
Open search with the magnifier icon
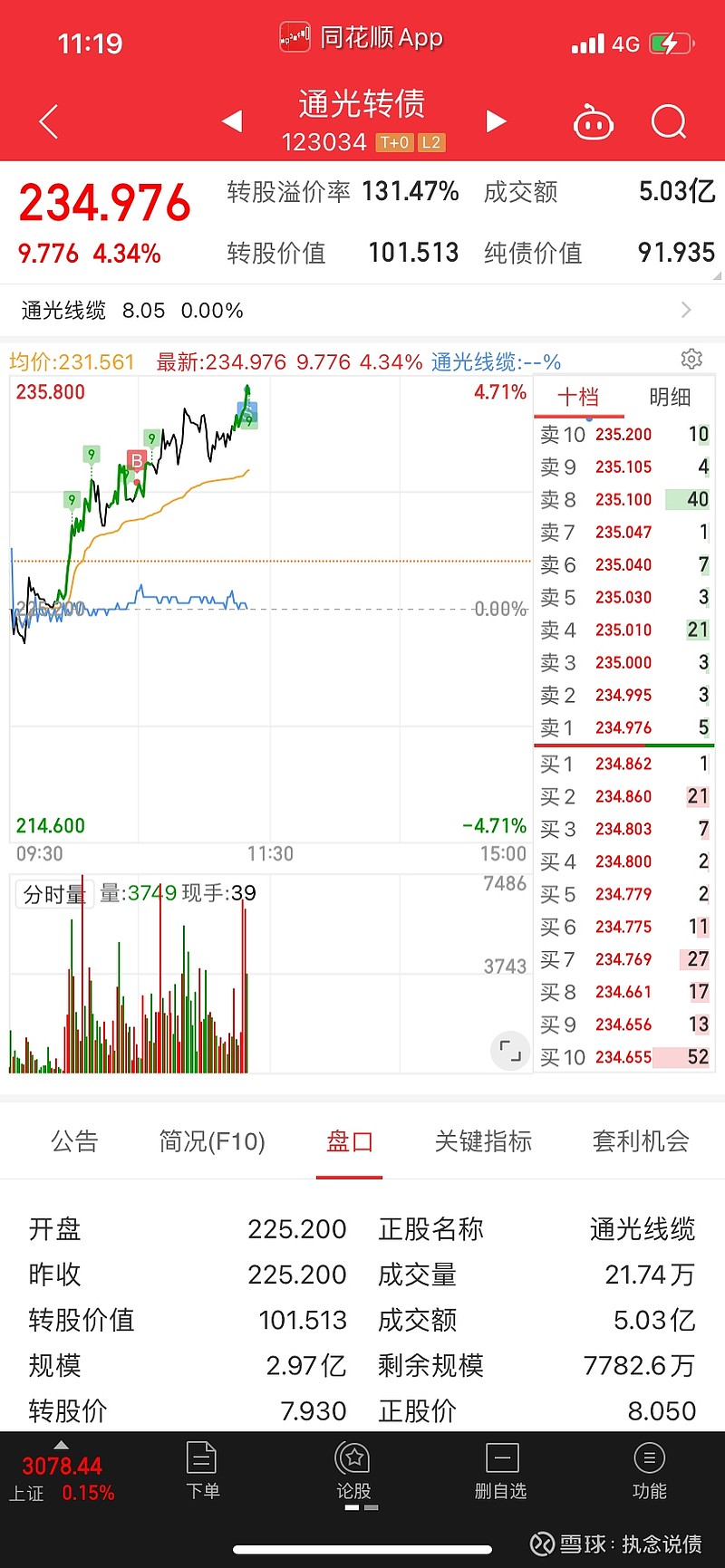point(670,121)
